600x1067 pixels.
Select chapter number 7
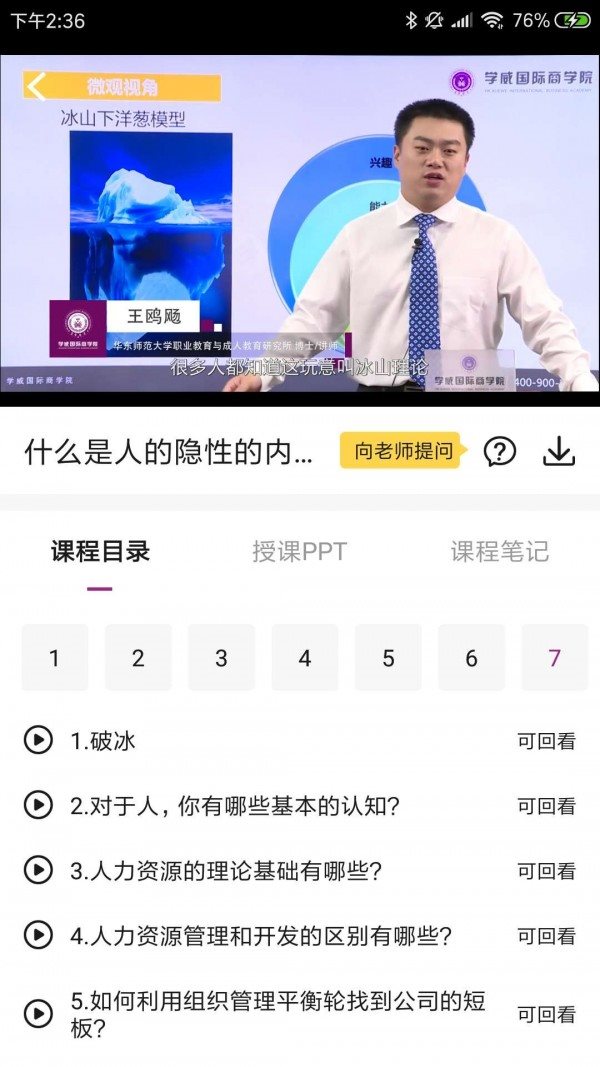click(554, 658)
